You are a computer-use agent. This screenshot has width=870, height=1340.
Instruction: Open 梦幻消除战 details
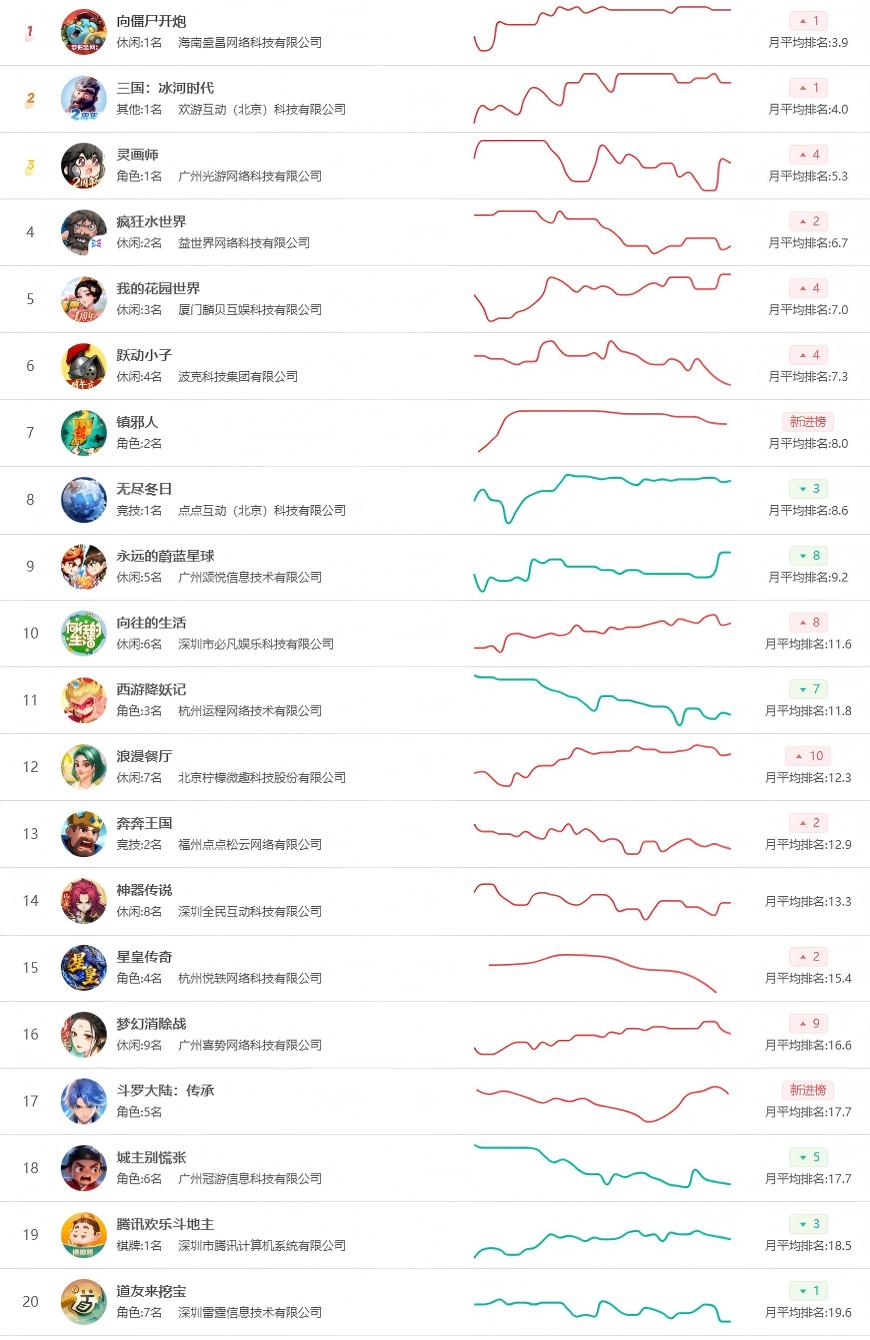click(435, 1035)
